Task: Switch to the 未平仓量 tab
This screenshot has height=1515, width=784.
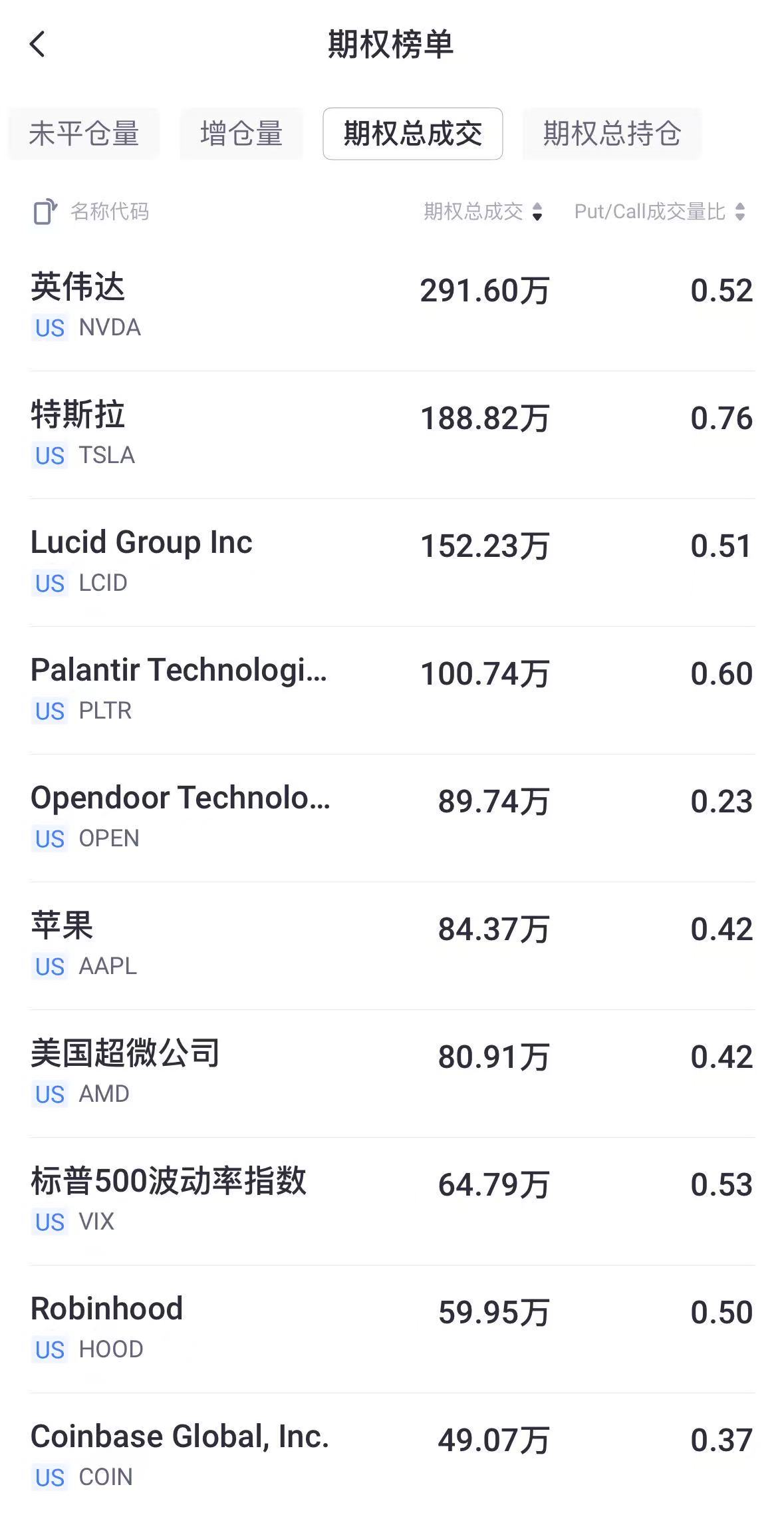Action: pyautogui.click(x=84, y=134)
